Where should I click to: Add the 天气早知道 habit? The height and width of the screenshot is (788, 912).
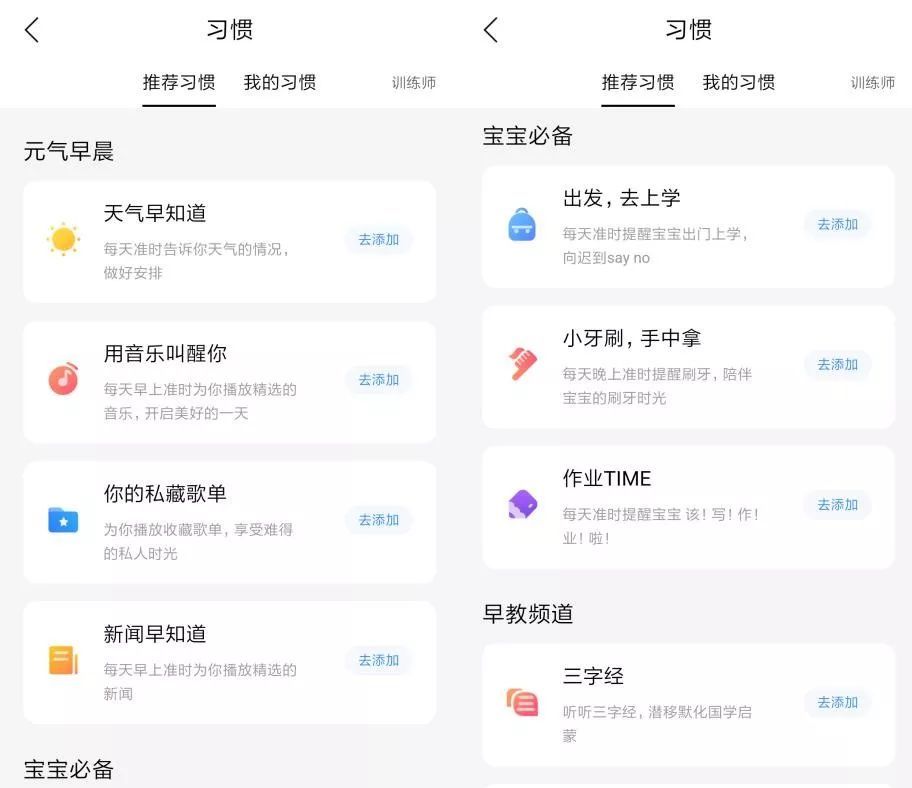click(378, 240)
